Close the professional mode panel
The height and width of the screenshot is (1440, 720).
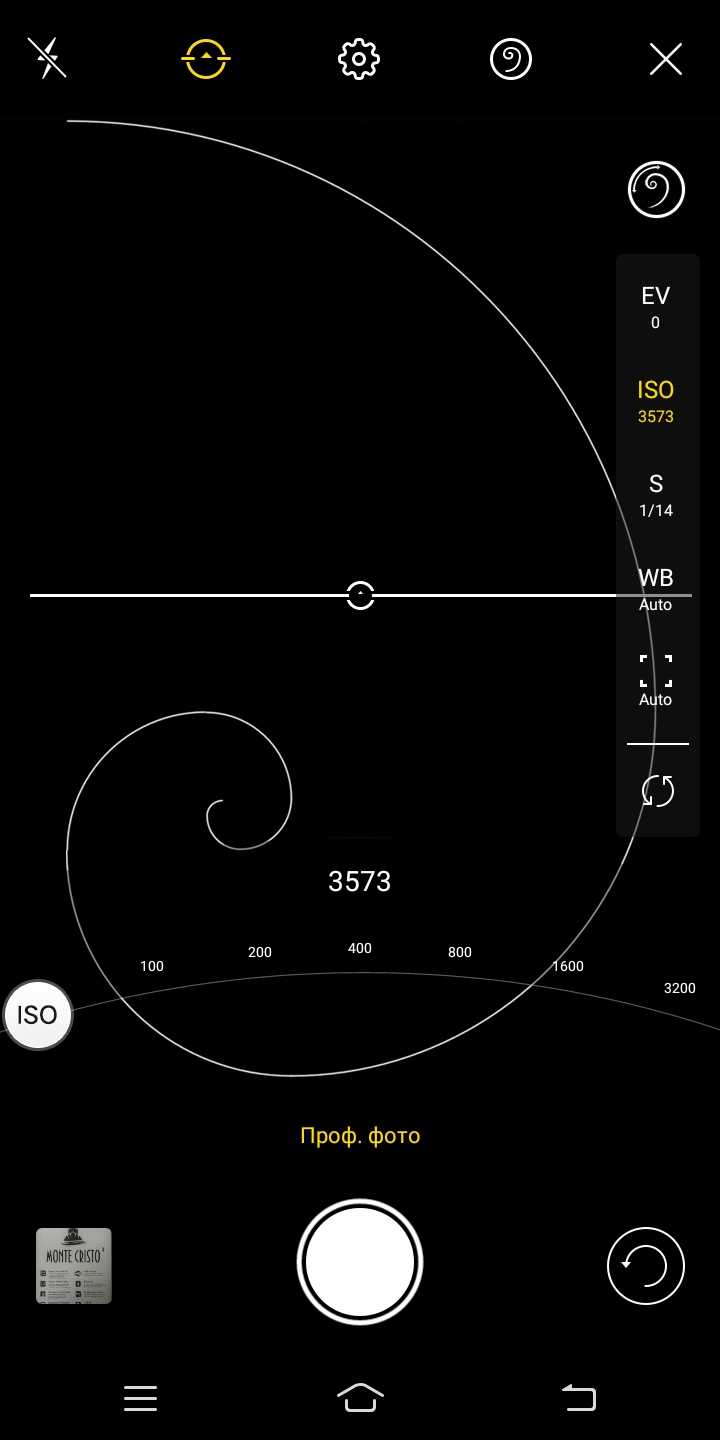(666, 59)
